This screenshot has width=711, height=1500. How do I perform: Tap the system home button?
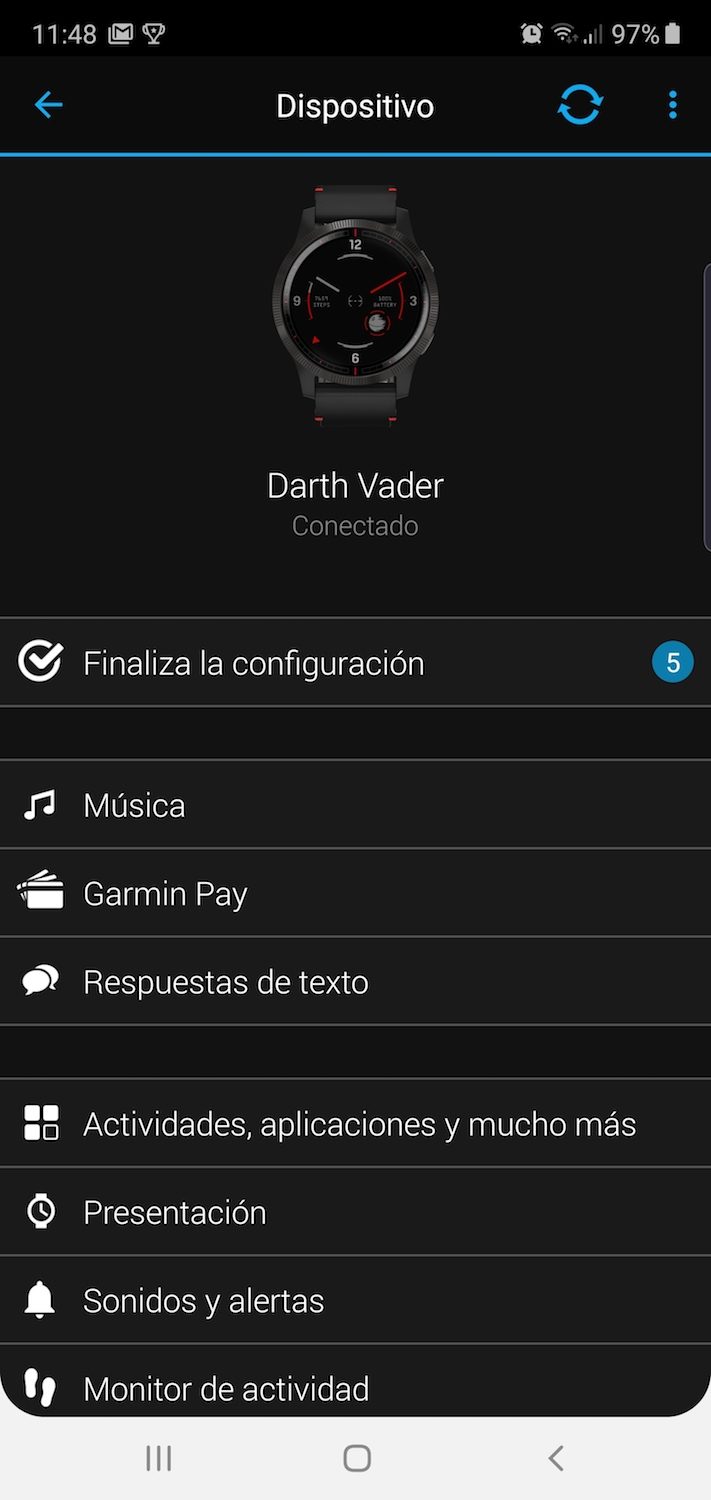(x=357, y=1458)
